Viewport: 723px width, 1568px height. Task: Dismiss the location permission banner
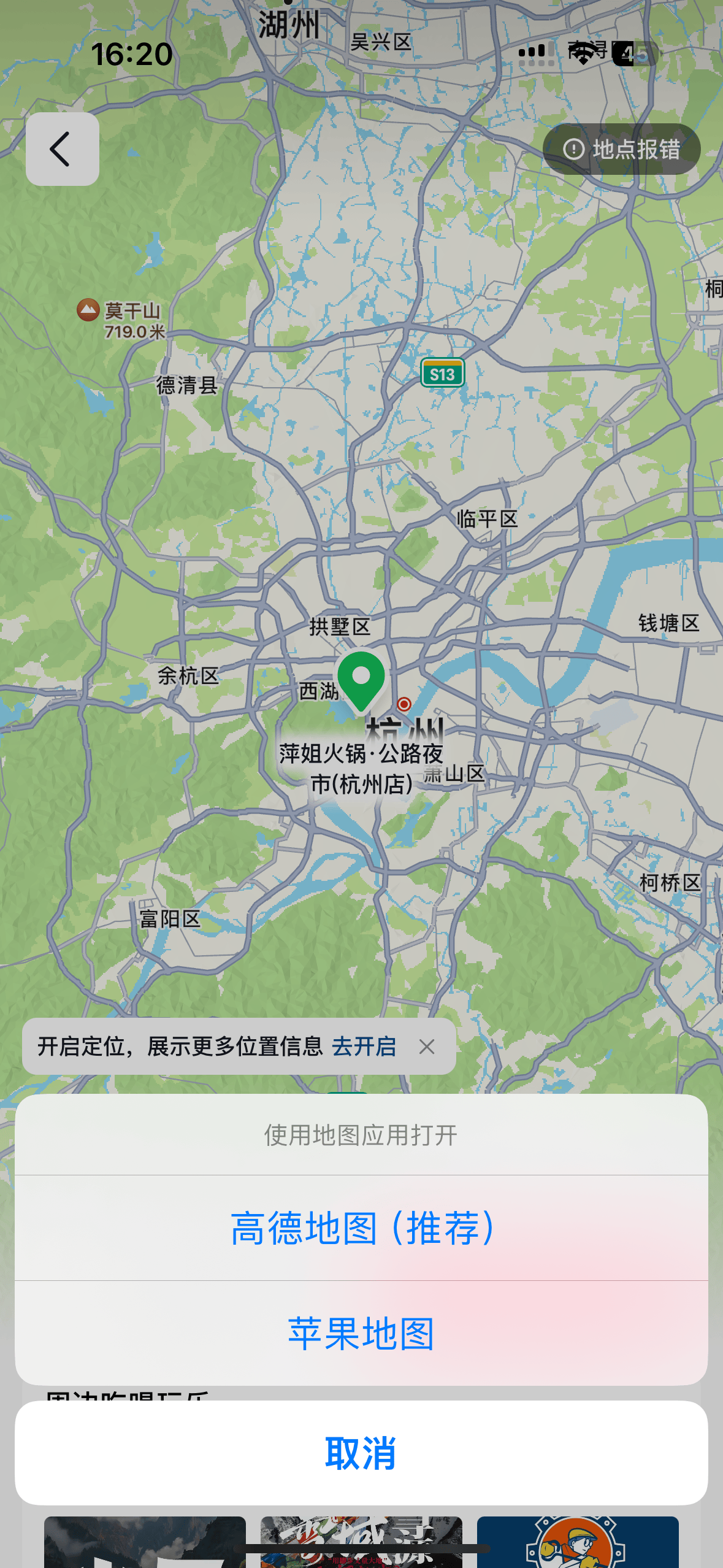point(427,1047)
